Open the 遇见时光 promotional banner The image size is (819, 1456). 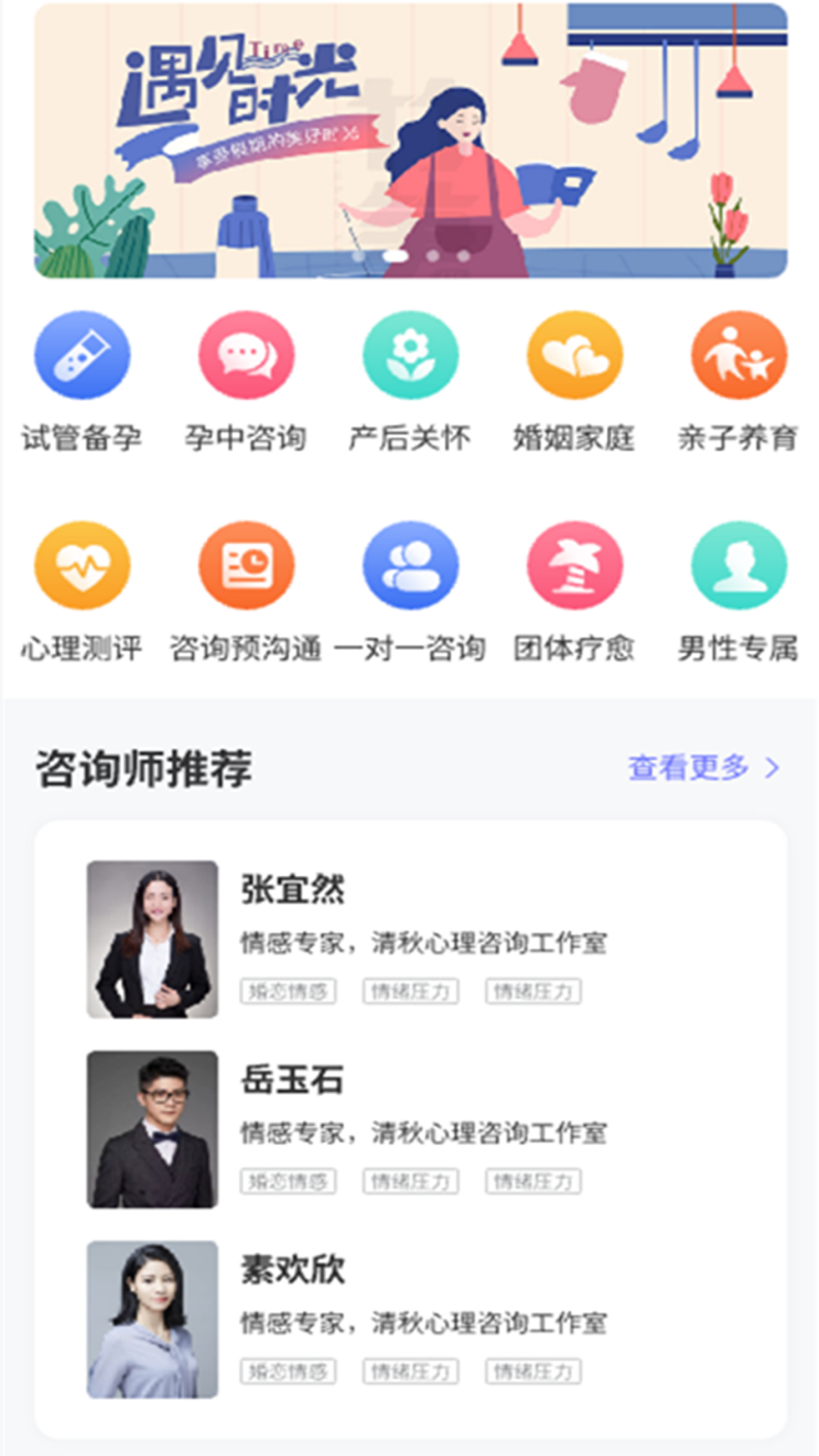pos(410,140)
